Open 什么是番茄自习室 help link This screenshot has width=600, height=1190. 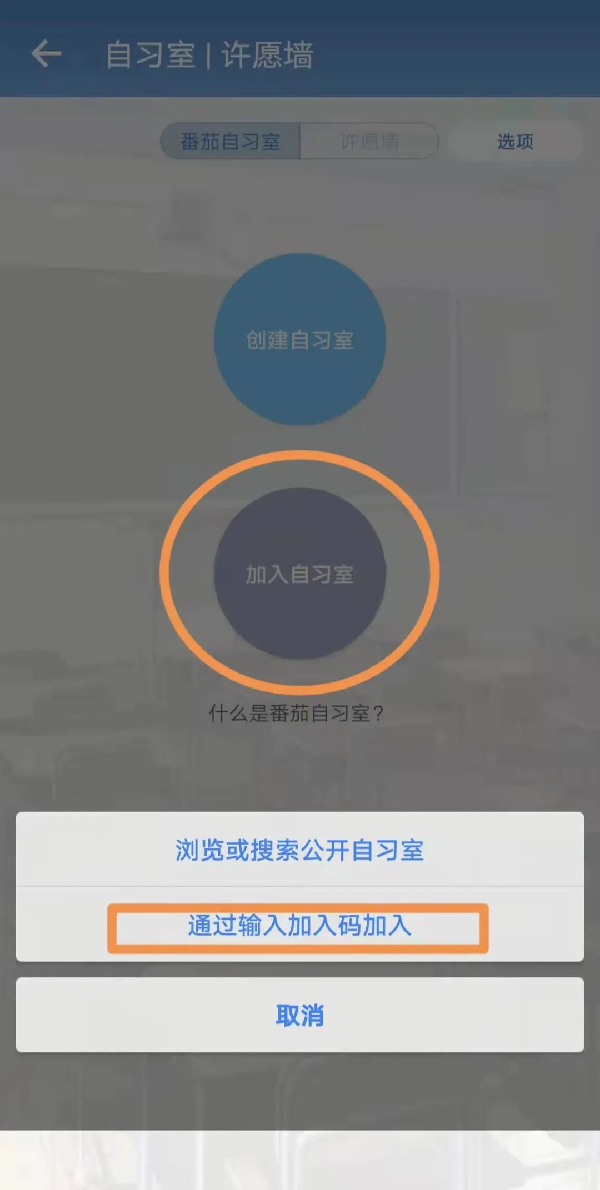pos(297,714)
